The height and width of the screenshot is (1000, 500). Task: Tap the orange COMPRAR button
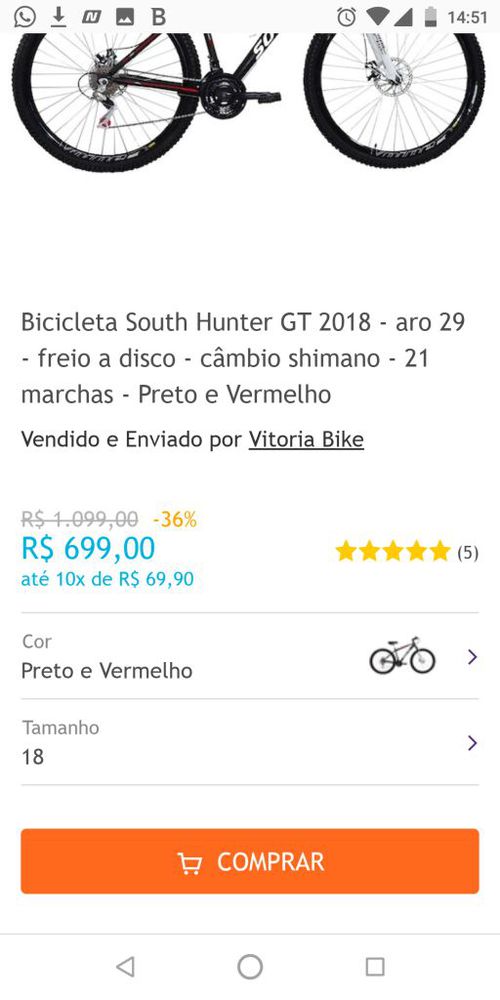pos(250,861)
